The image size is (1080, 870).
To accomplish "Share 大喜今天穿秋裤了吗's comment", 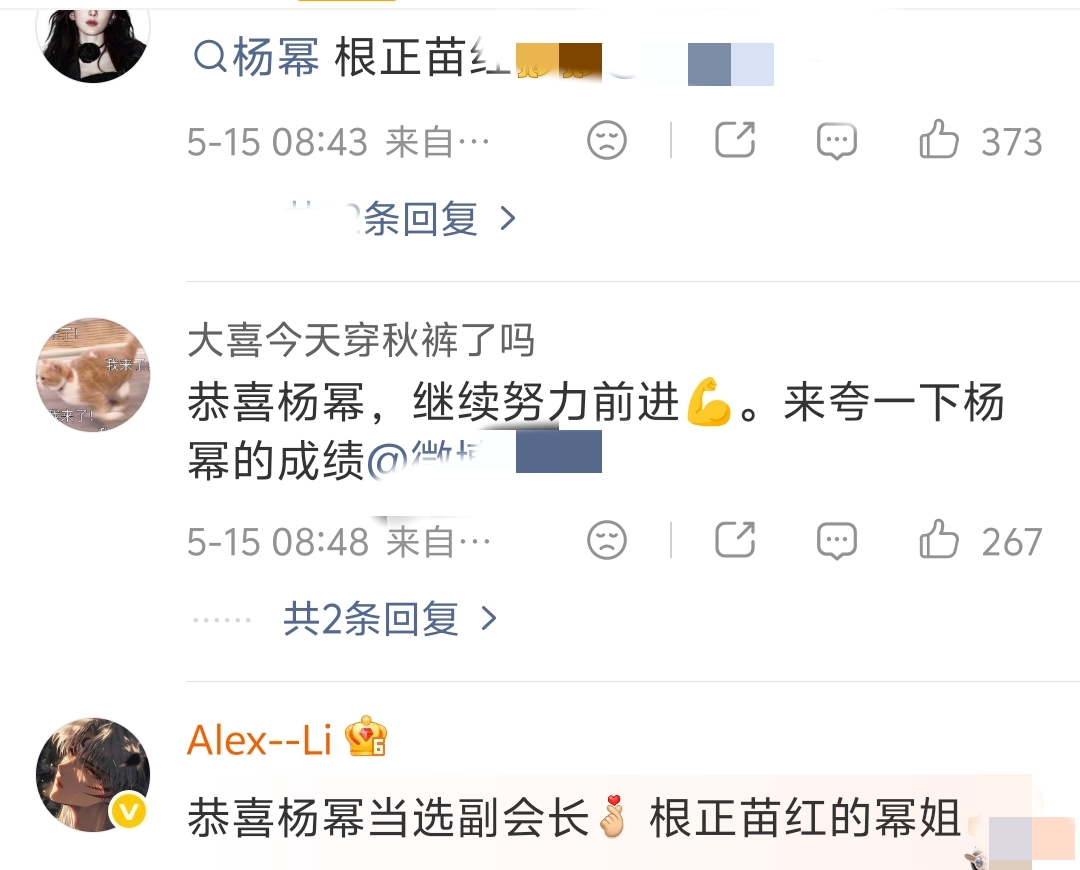I will 735,539.
